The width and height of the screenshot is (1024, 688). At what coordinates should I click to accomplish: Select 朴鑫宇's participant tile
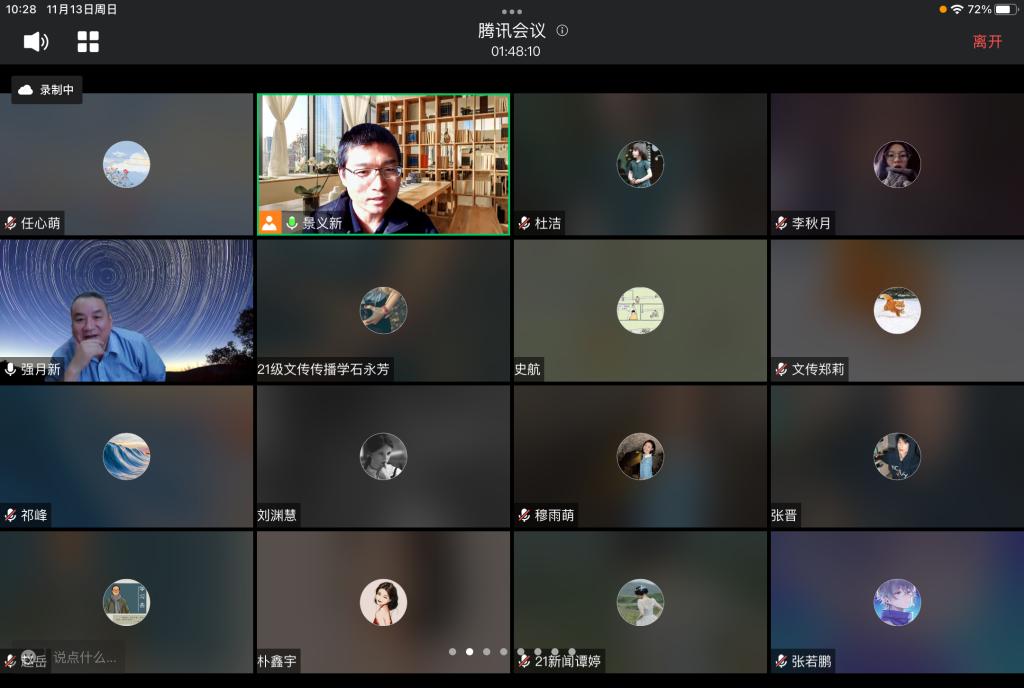383,602
